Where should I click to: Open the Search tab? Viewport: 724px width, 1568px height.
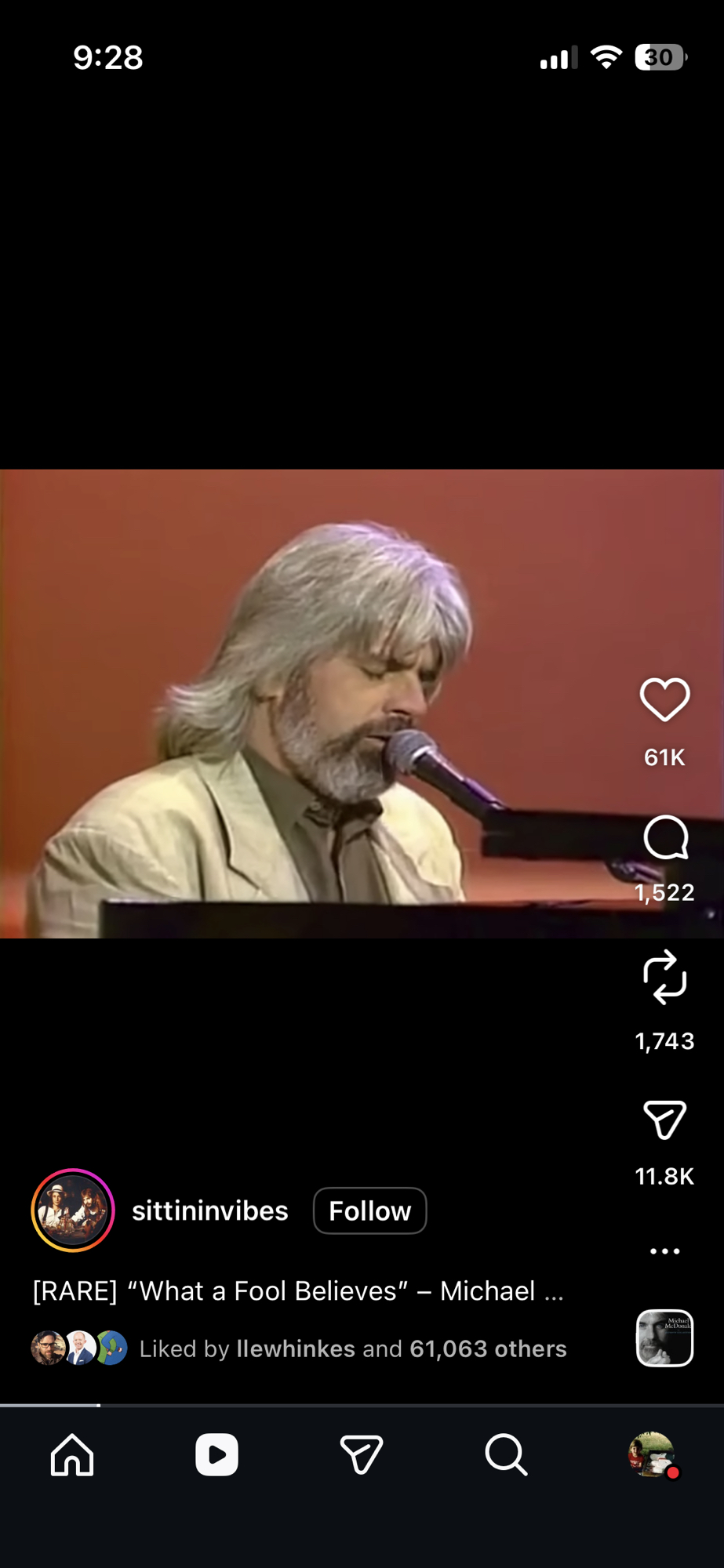click(506, 1455)
